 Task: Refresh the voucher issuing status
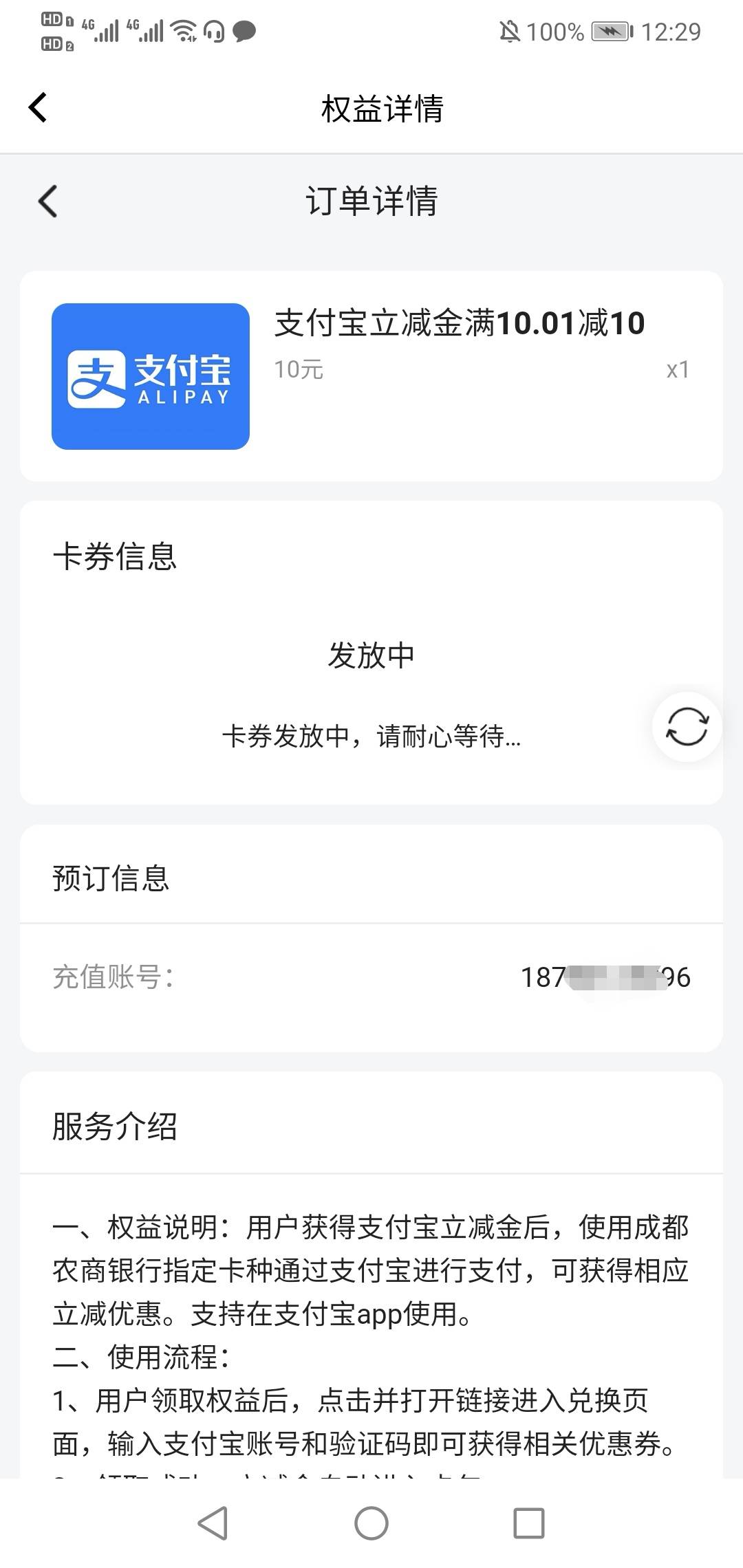pyautogui.click(x=687, y=726)
